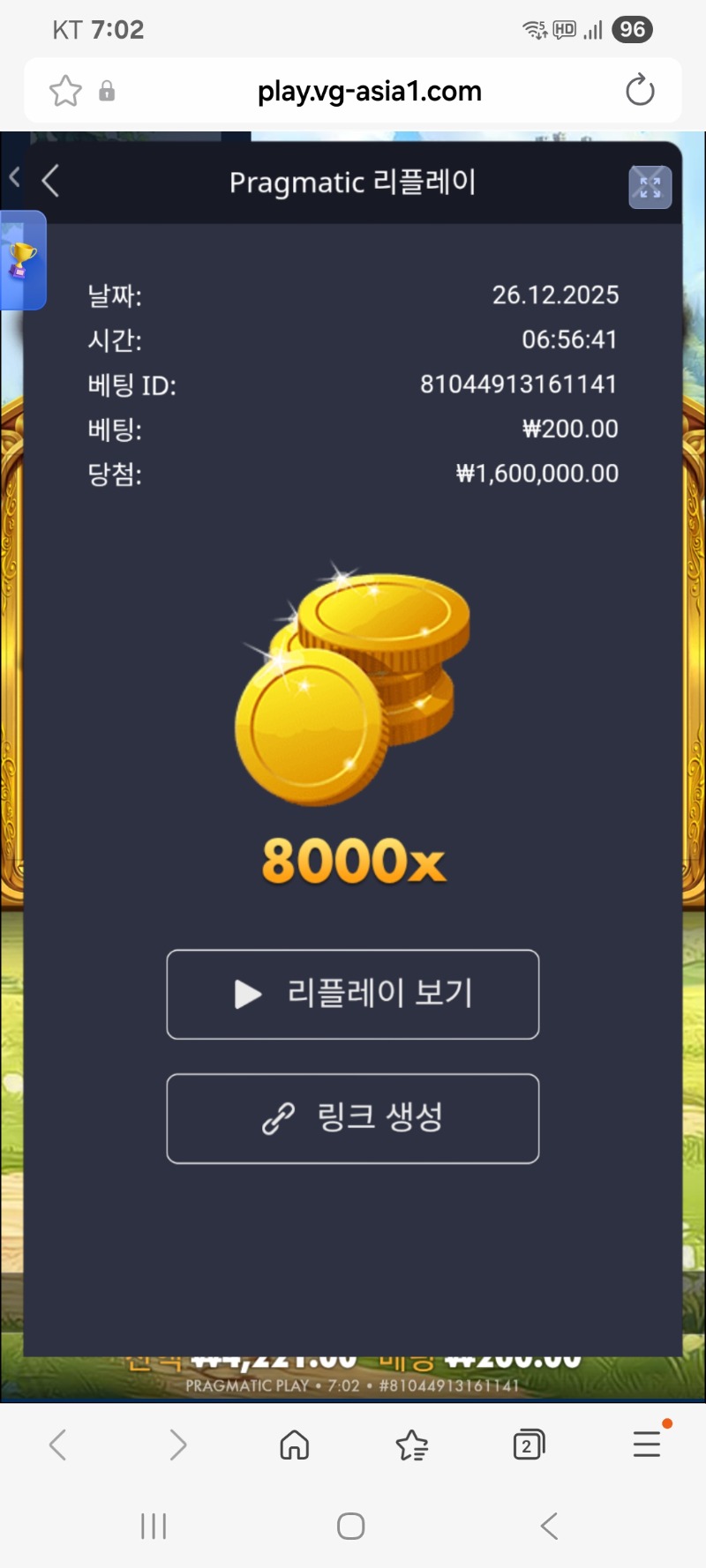Navigate back in the browser toolbar

point(58,1445)
